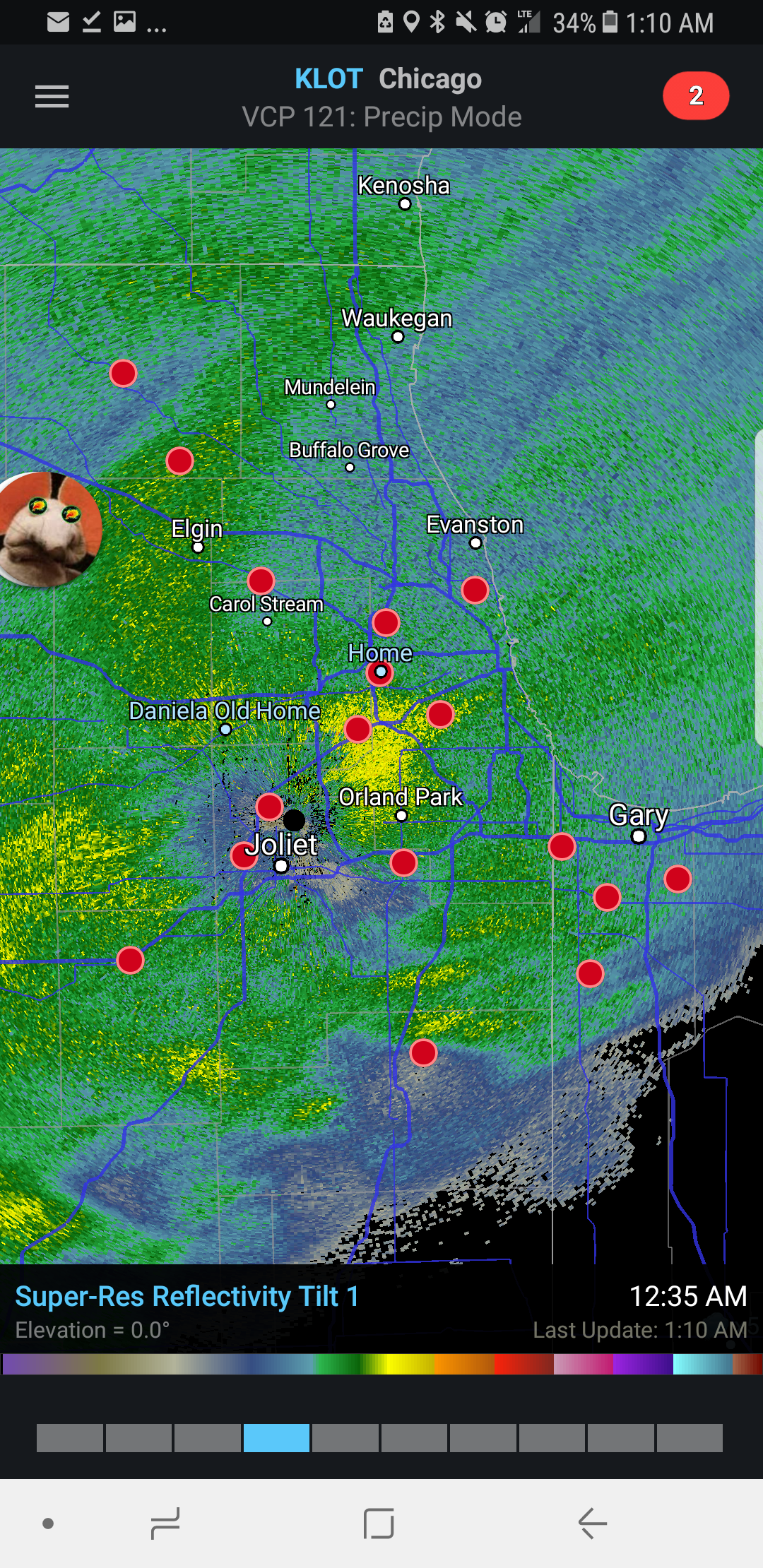This screenshot has width=763, height=1568.
Task: Select Super-Res Reflectivity Tilt 1 product
Action: (x=187, y=1297)
